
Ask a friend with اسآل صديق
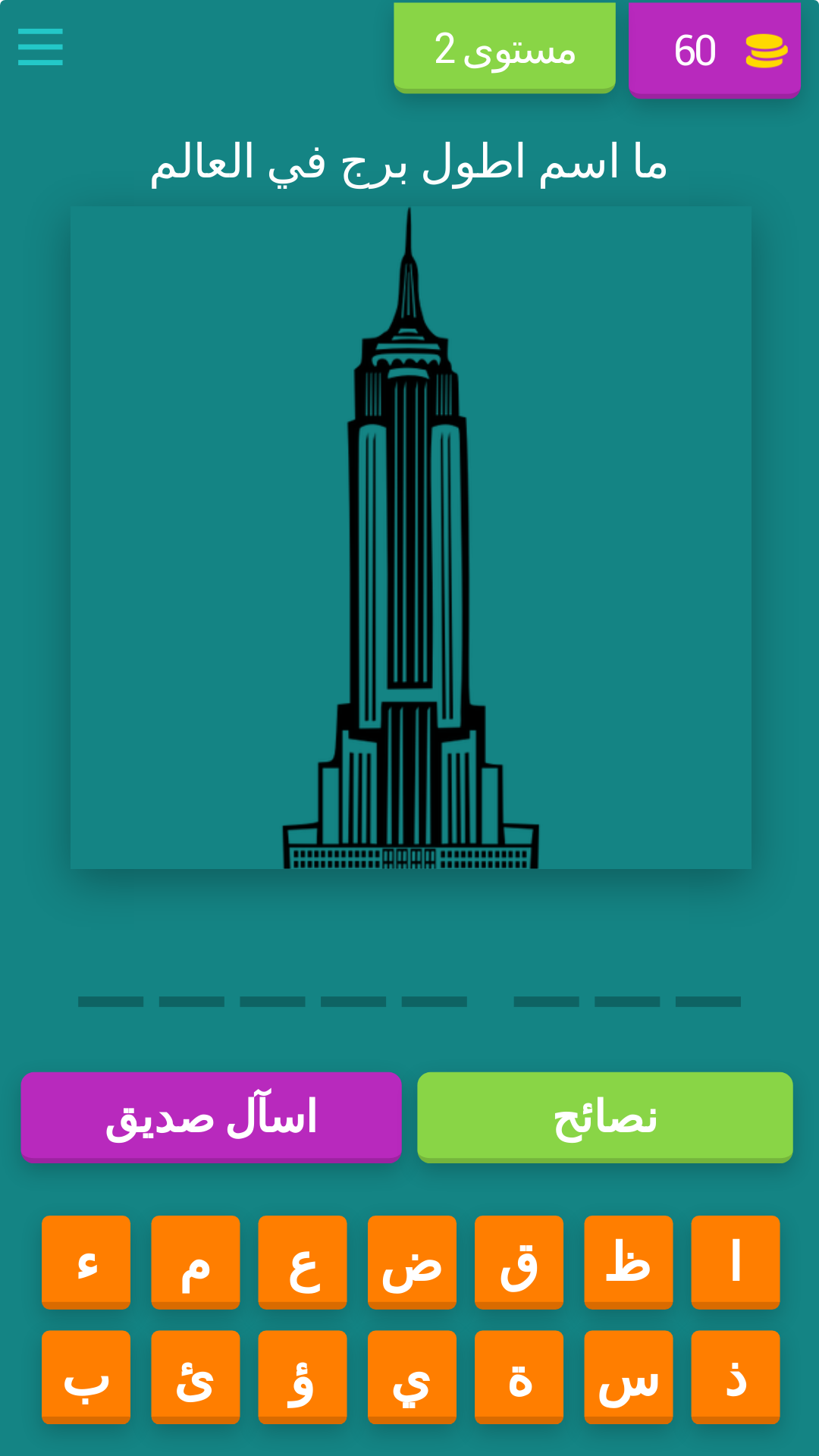point(211,1116)
